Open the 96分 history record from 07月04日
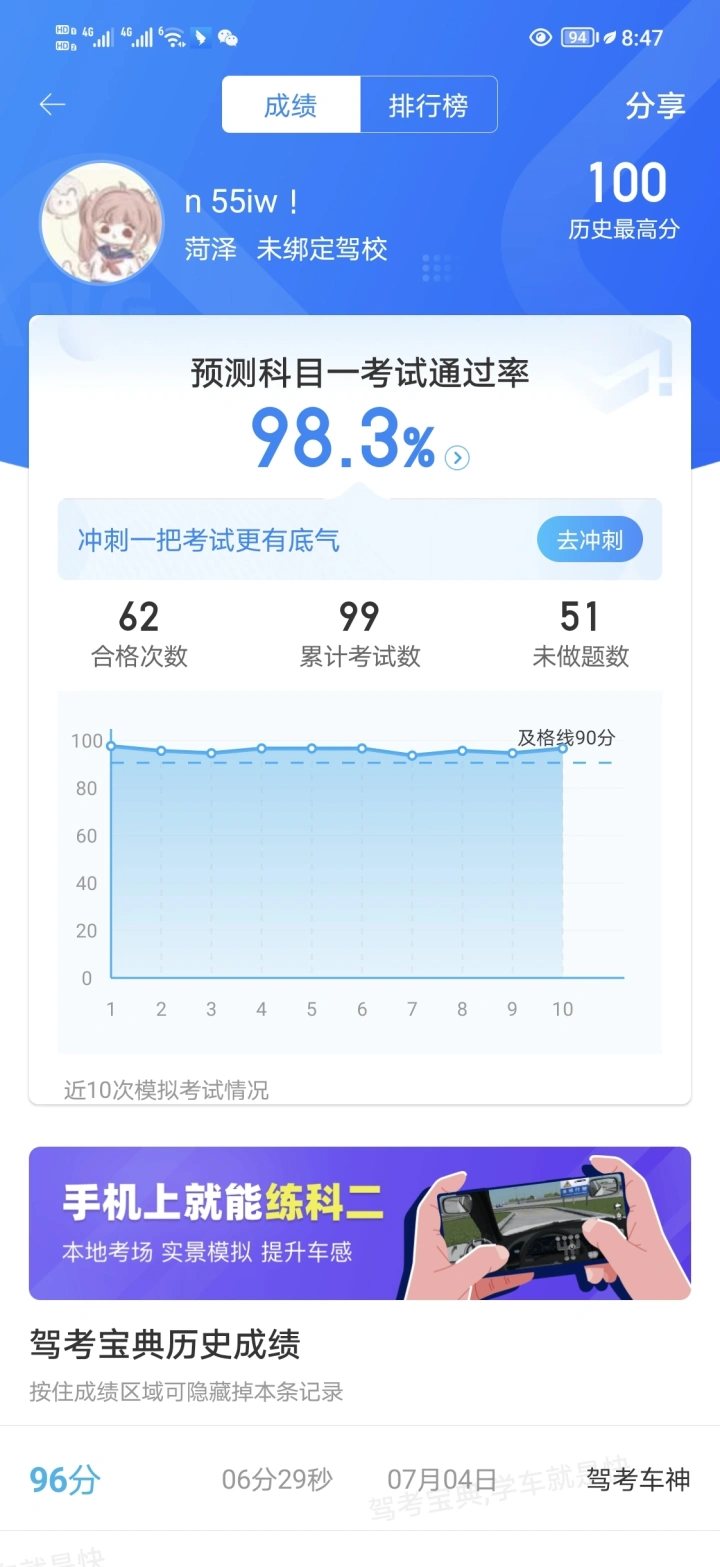 click(x=360, y=1479)
